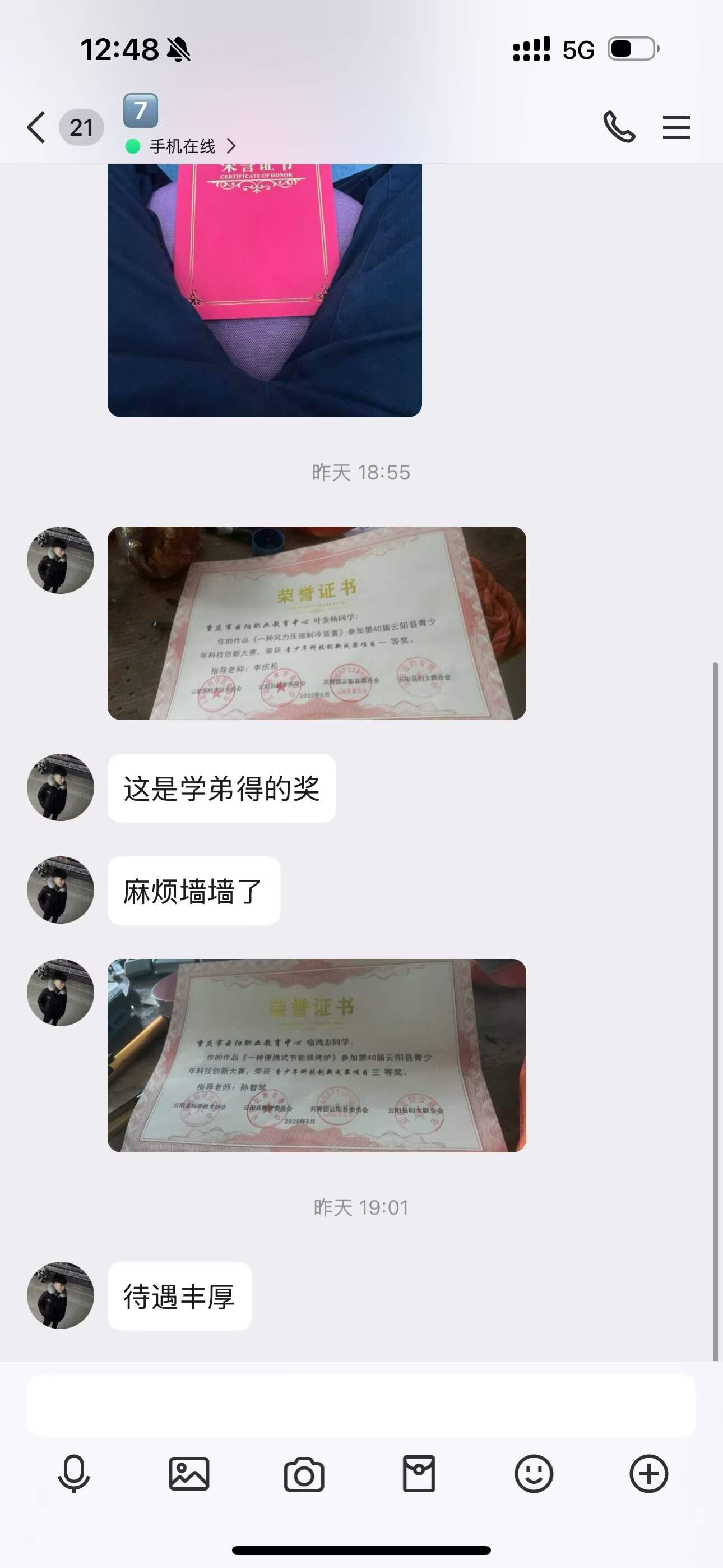Open more attachment options
The height and width of the screenshot is (1568, 723).
(x=649, y=1474)
